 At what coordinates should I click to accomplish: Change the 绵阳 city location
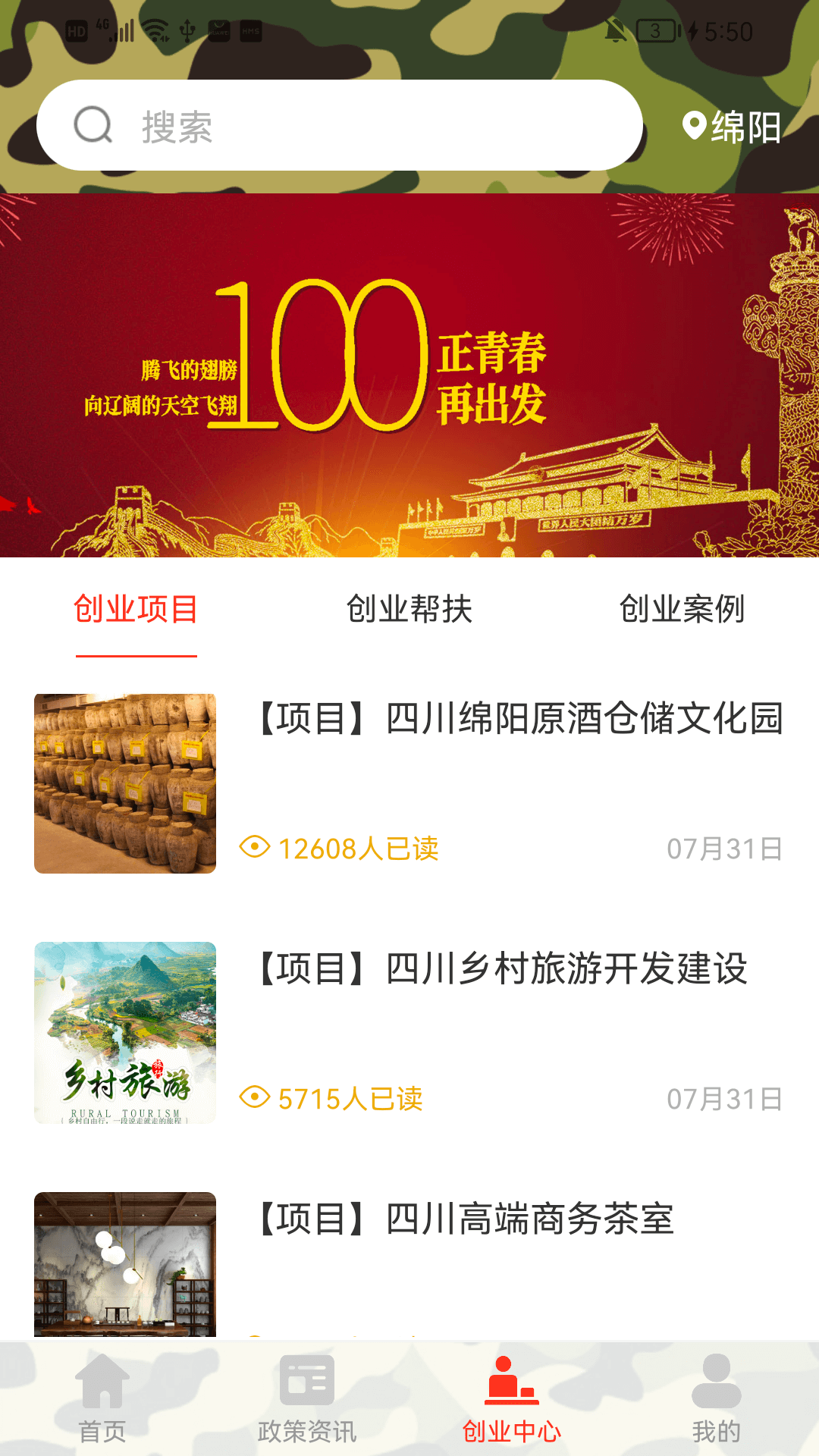coord(732,127)
